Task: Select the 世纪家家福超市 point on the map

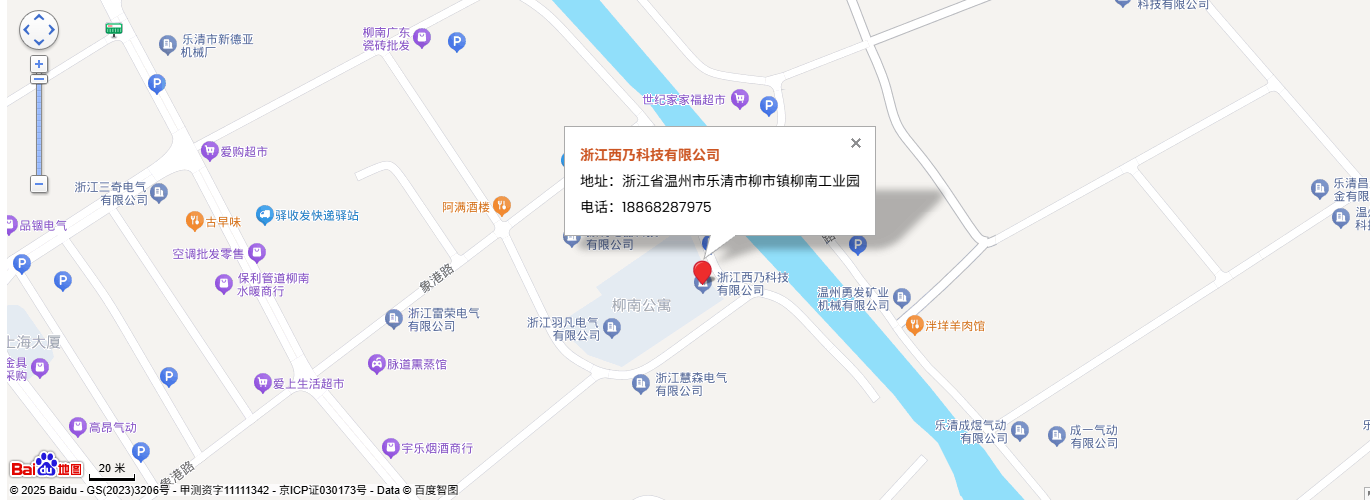Action: point(740,99)
